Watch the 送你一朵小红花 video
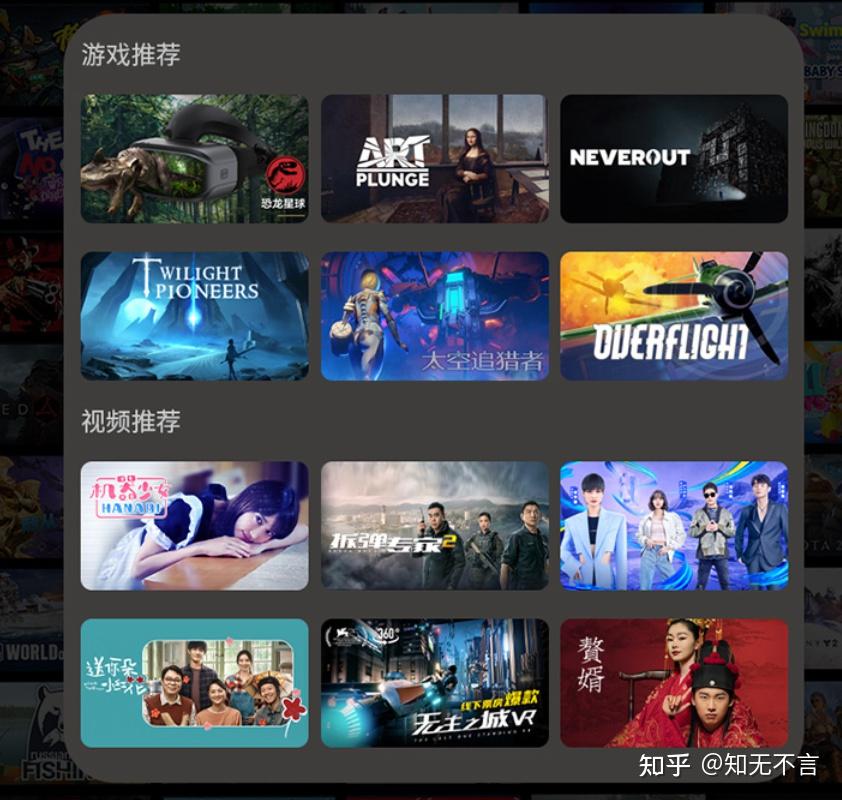 click(x=194, y=682)
